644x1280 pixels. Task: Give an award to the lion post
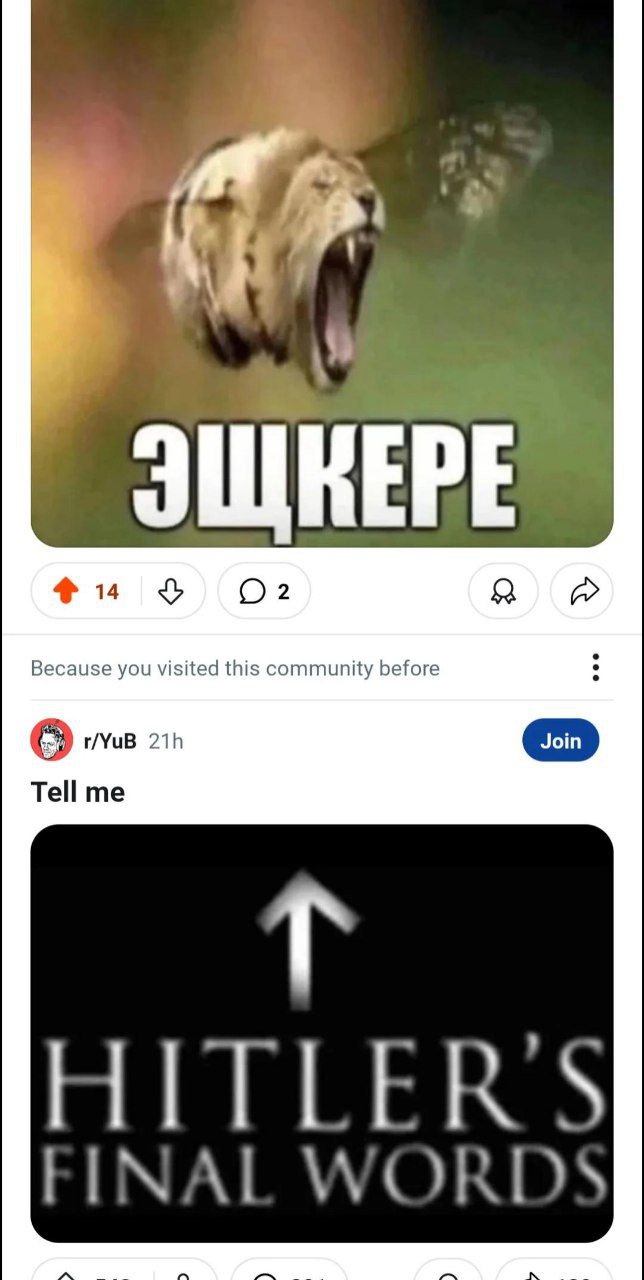(x=503, y=592)
